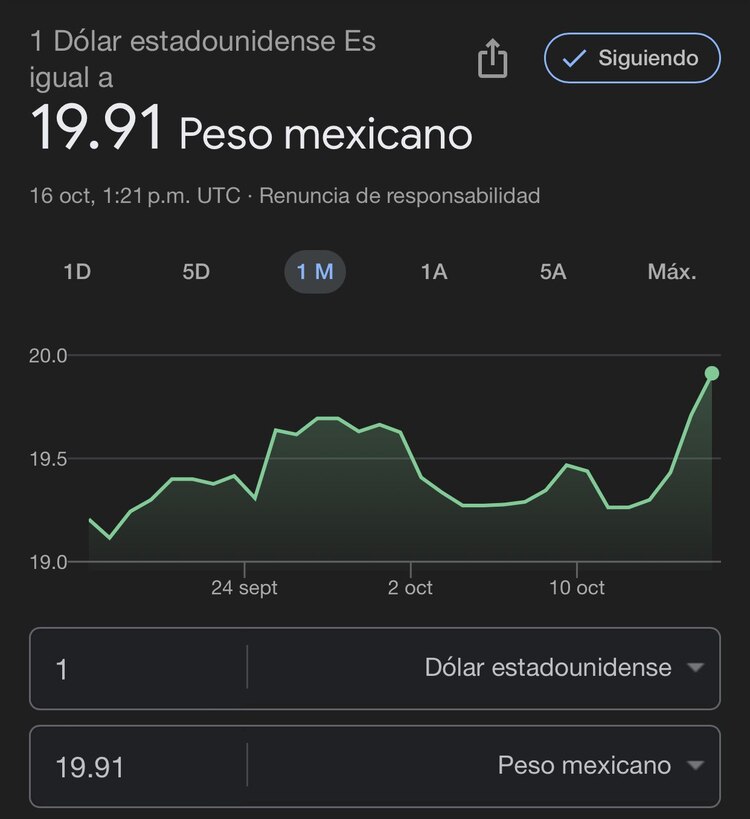Image resolution: width=750 pixels, height=819 pixels.
Task: Switch to the 5D view
Action: tap(196, 271)
